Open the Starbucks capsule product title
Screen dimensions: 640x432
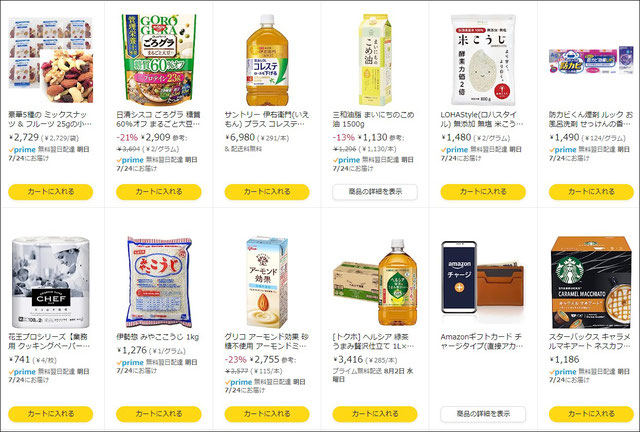click(x=590, y=342)
